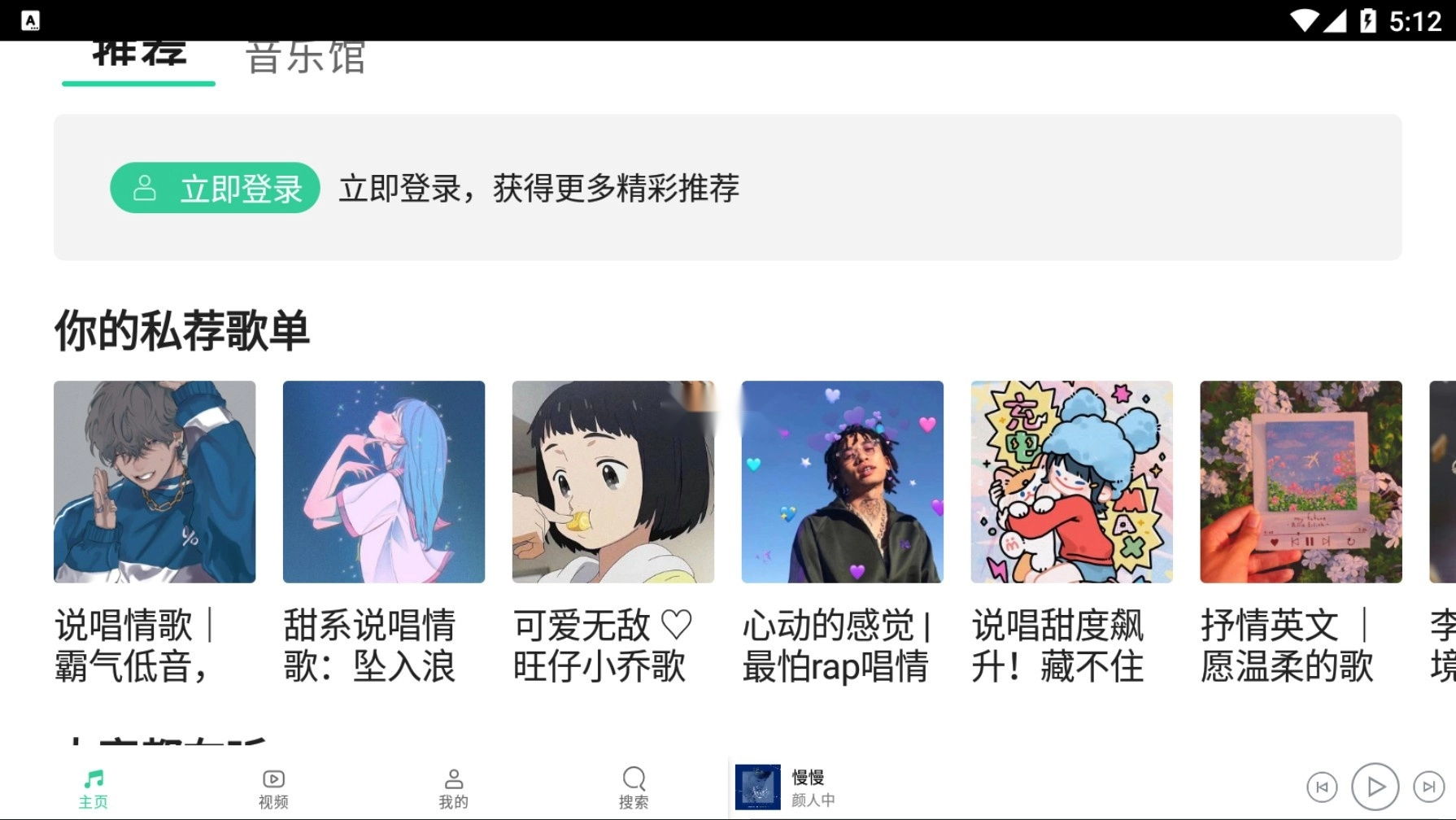Viewport: 1456px width, 820px height.
Task: Go to the 主页 tab
Action: [93, 789]
